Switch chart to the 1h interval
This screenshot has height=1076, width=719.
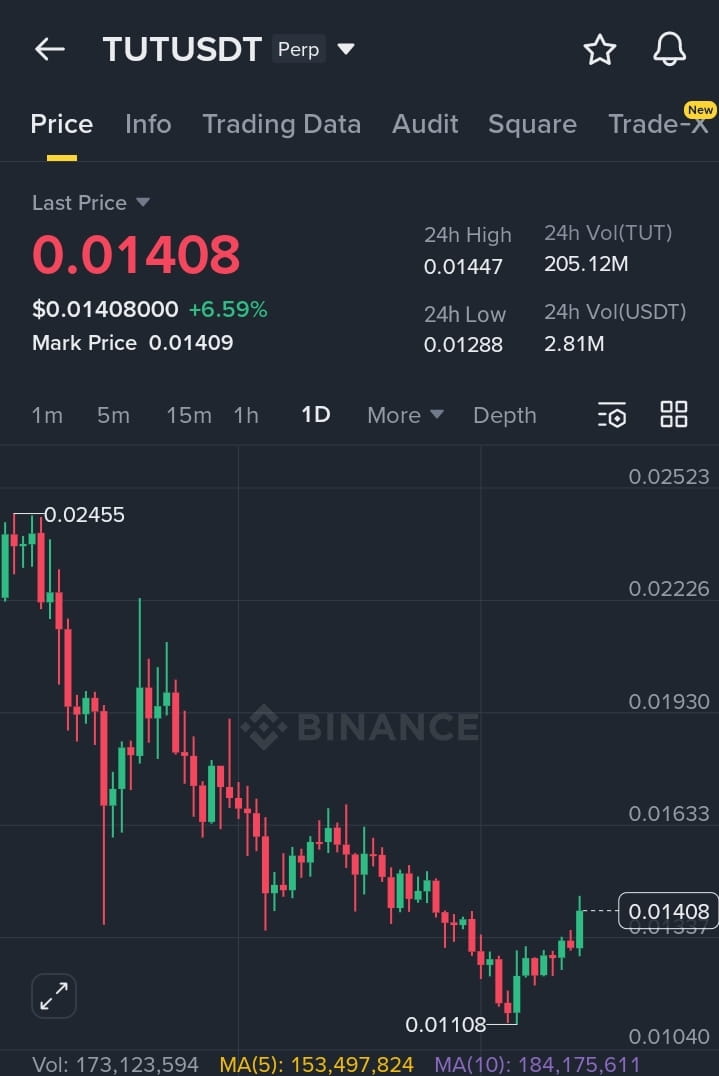pyautogui.click(x=246, y=415)
